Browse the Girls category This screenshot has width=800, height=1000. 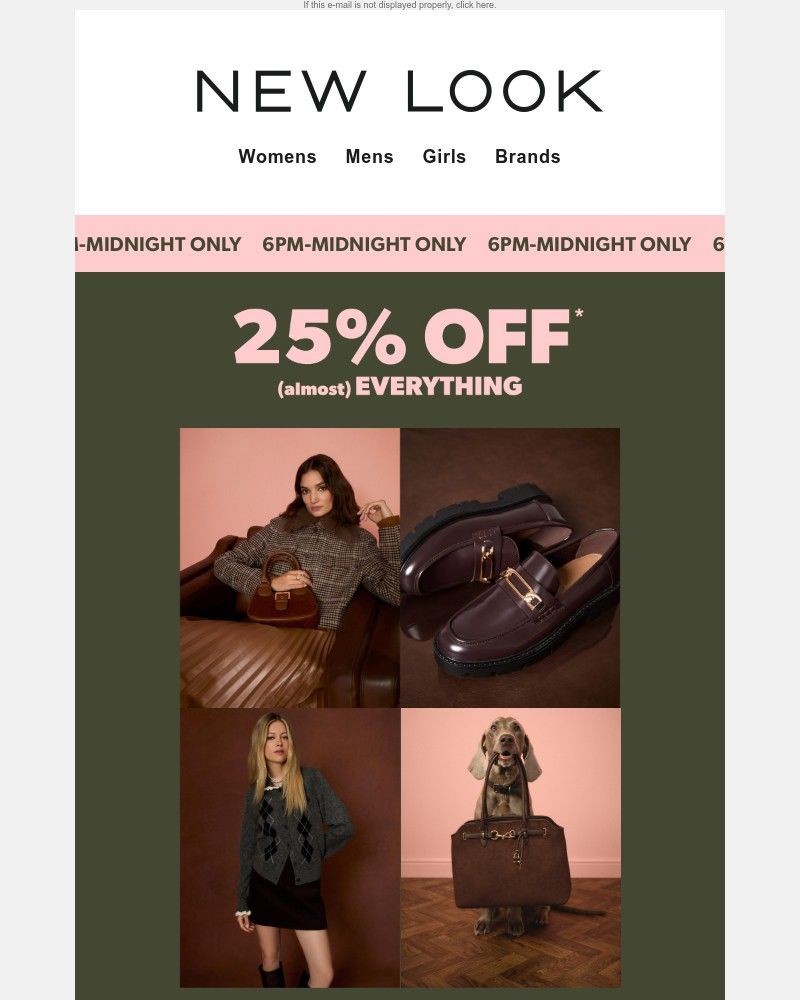(x=444, y=157)
